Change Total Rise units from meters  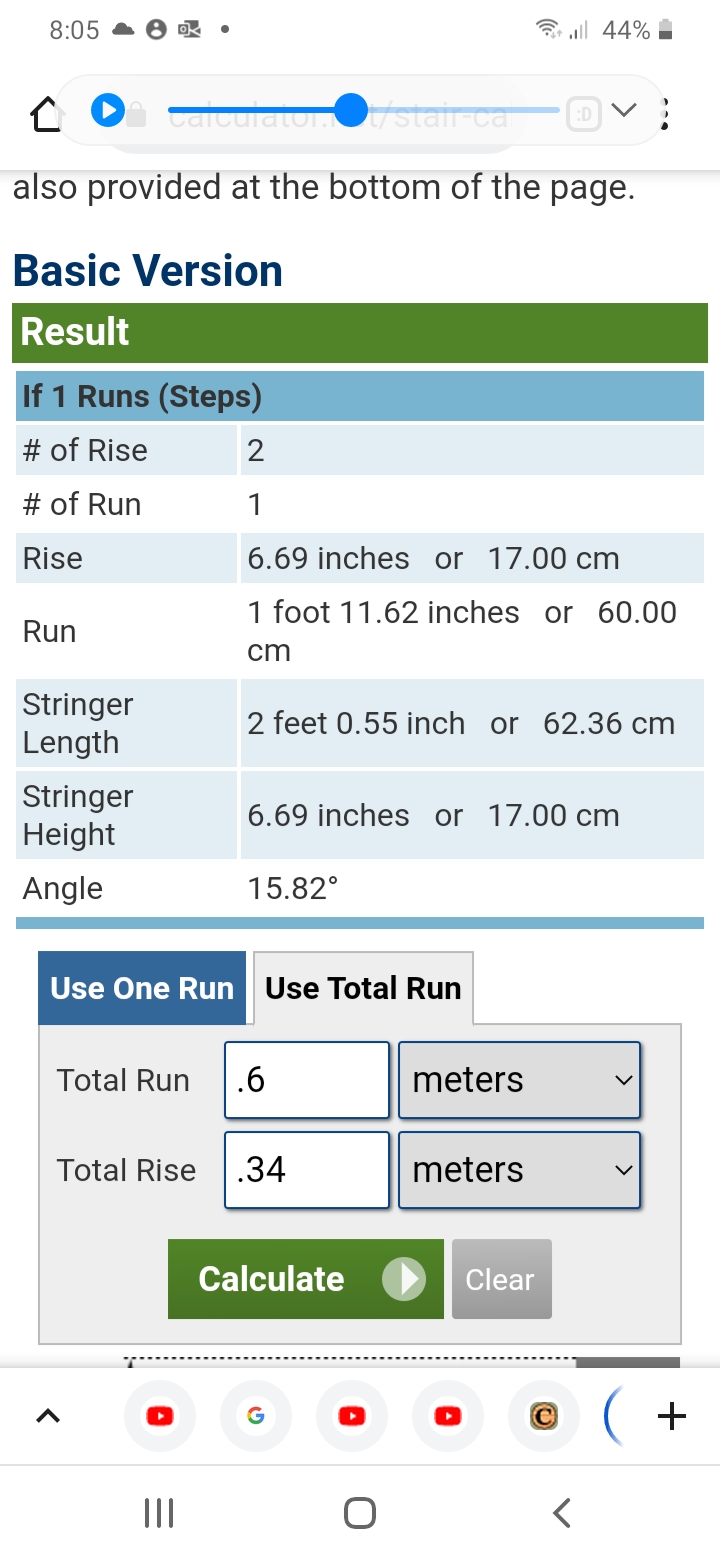click(x=519, y=1170)
